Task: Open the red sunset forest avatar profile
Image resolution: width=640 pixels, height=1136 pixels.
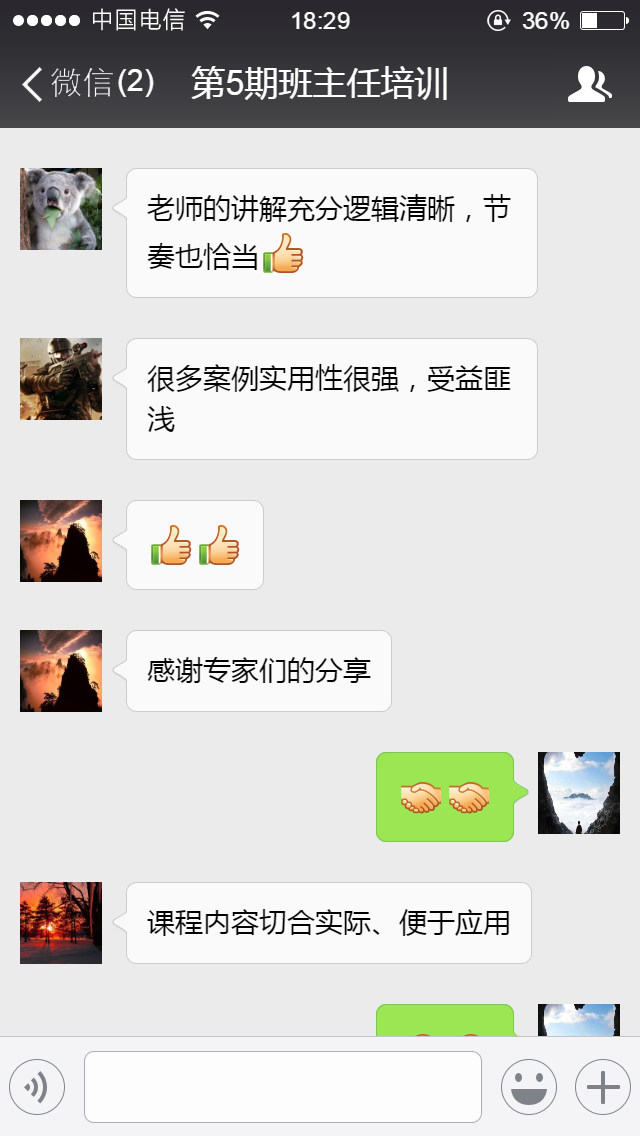Action: (x=61, y=923)
